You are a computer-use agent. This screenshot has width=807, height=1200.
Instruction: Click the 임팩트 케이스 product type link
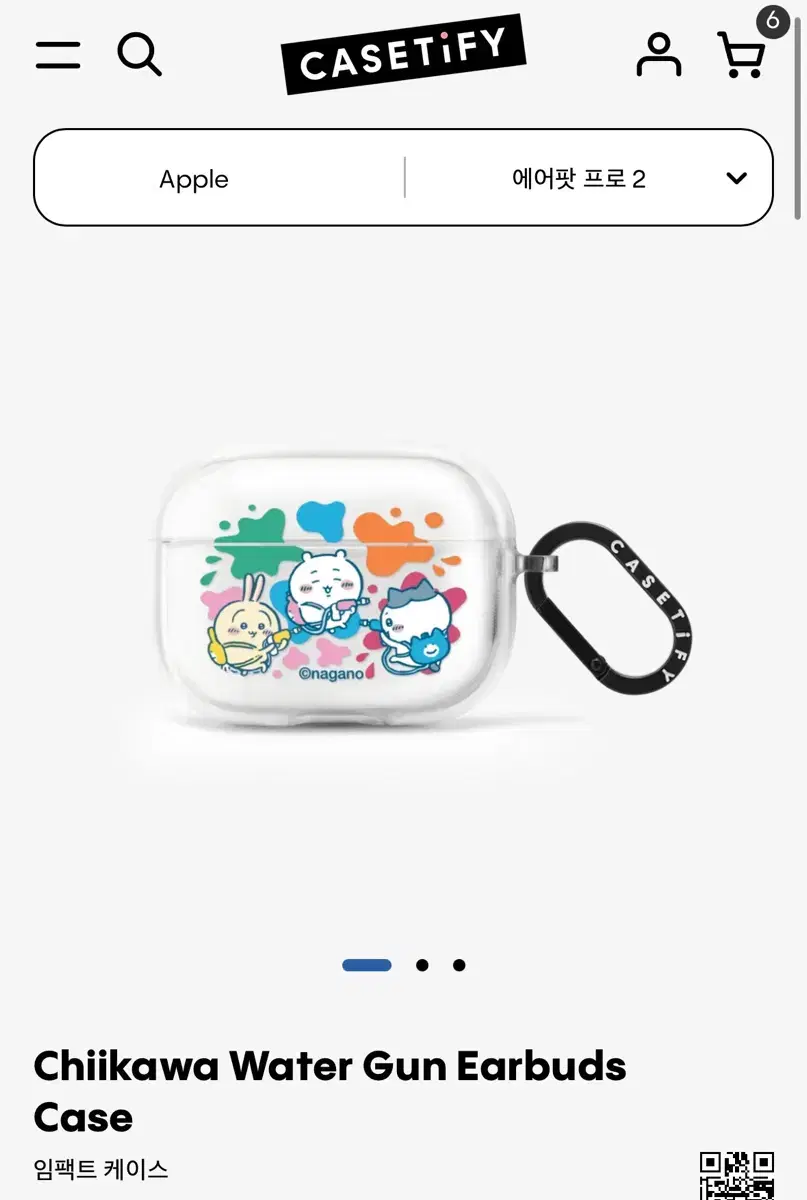point(100,1168)
